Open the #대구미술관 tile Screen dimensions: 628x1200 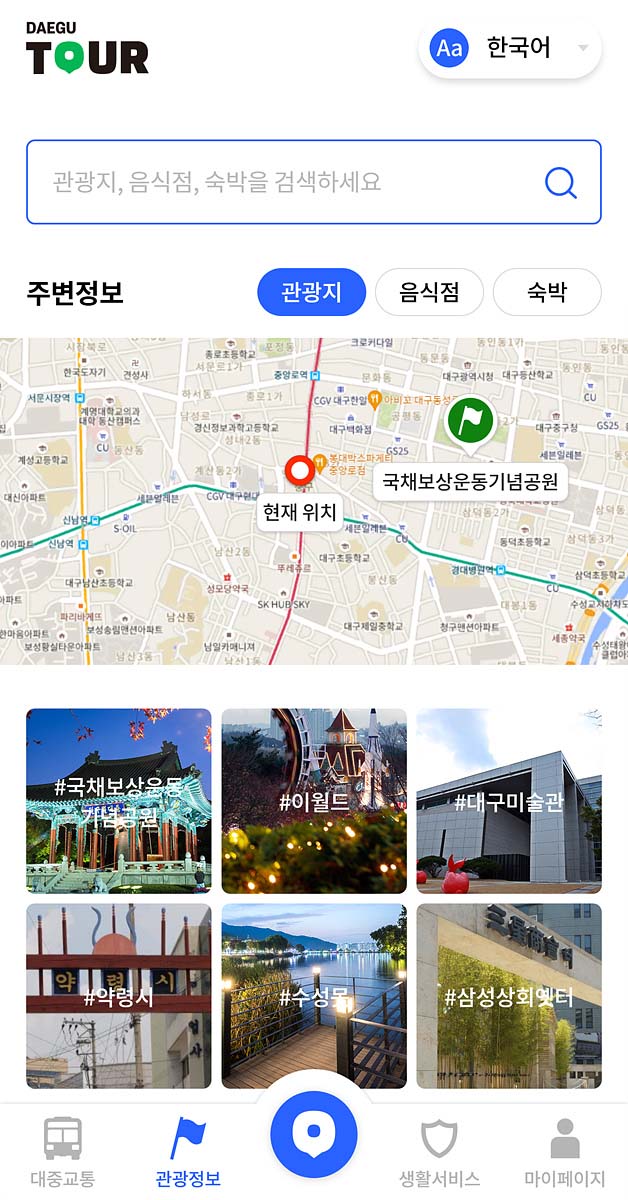[509, 800]
